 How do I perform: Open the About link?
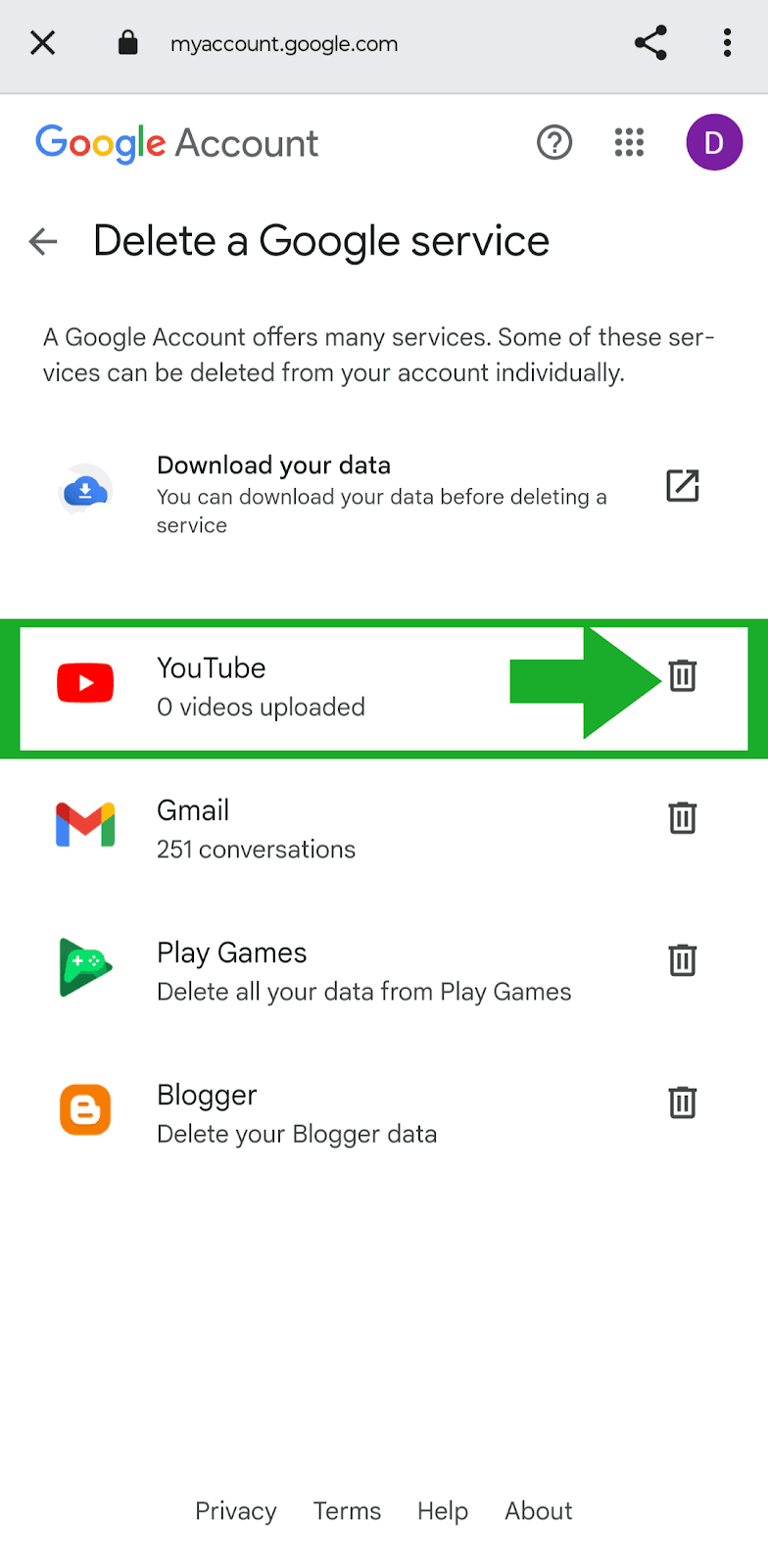pyautogui.click(x=539, y=1511)
